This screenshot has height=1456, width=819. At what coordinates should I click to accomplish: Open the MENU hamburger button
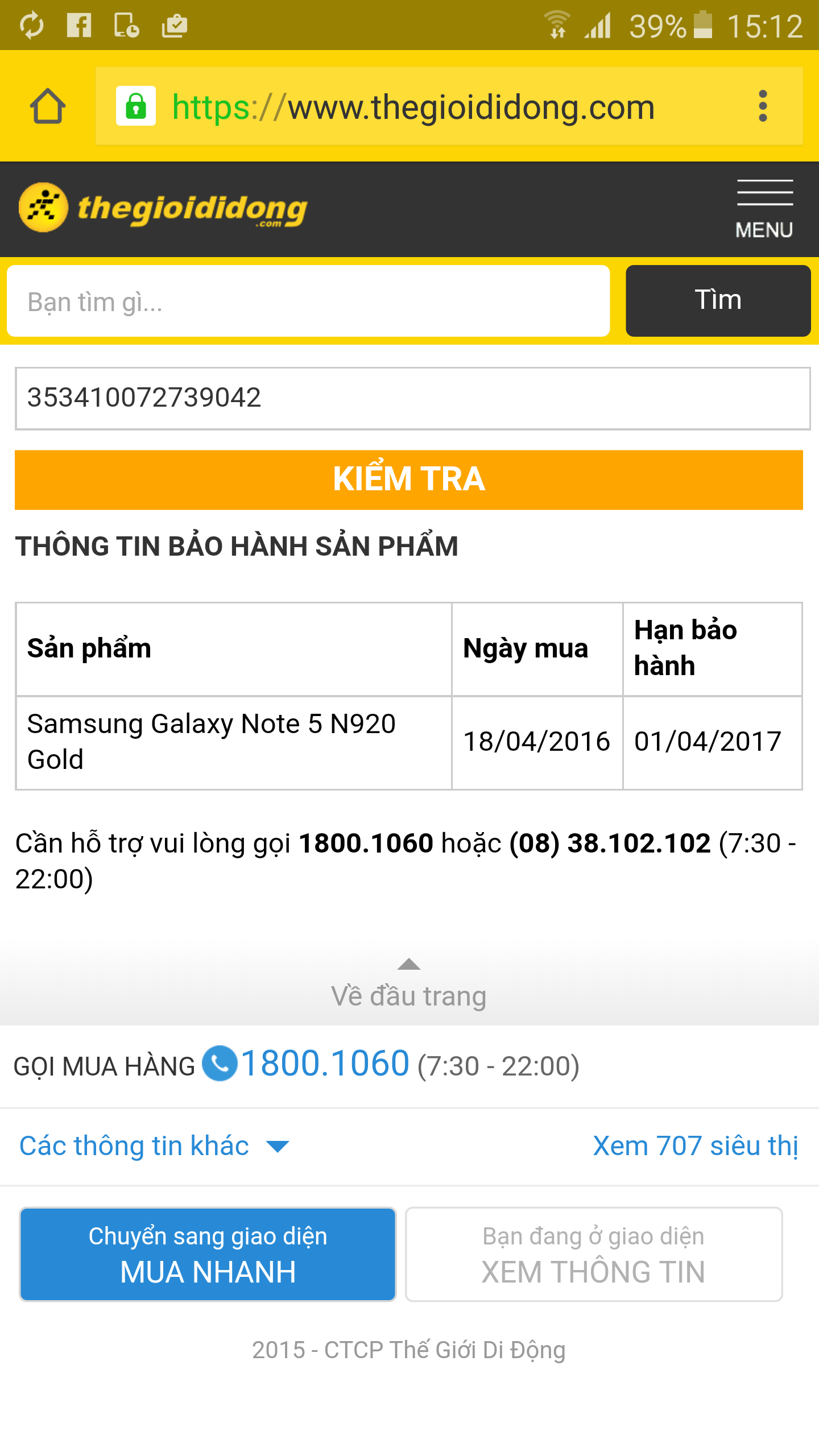(x=764, y=209)
